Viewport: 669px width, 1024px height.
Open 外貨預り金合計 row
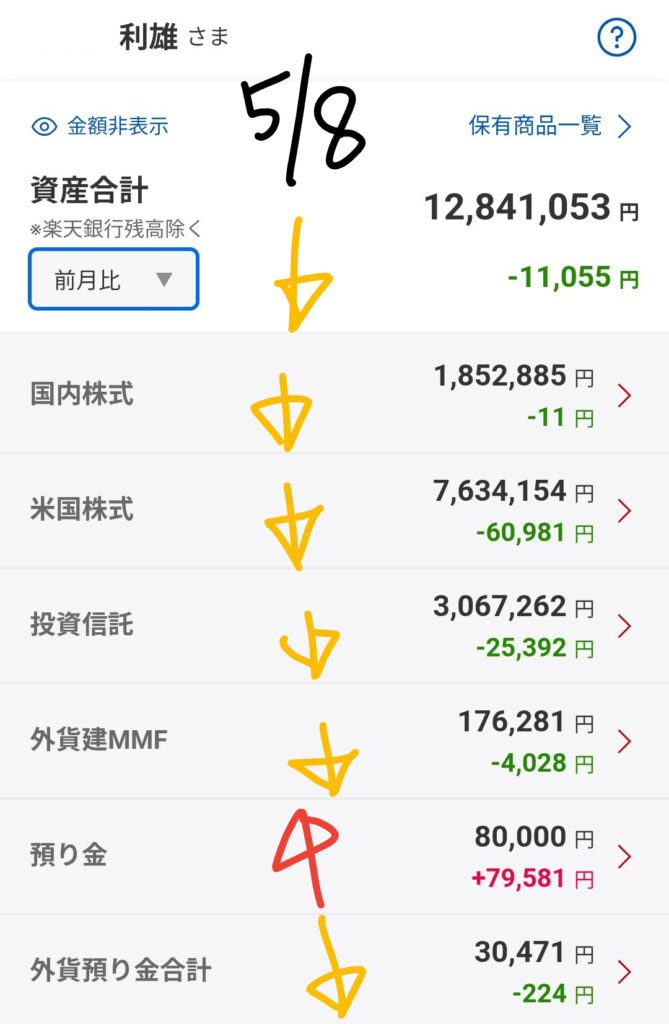tap(334, 969)
